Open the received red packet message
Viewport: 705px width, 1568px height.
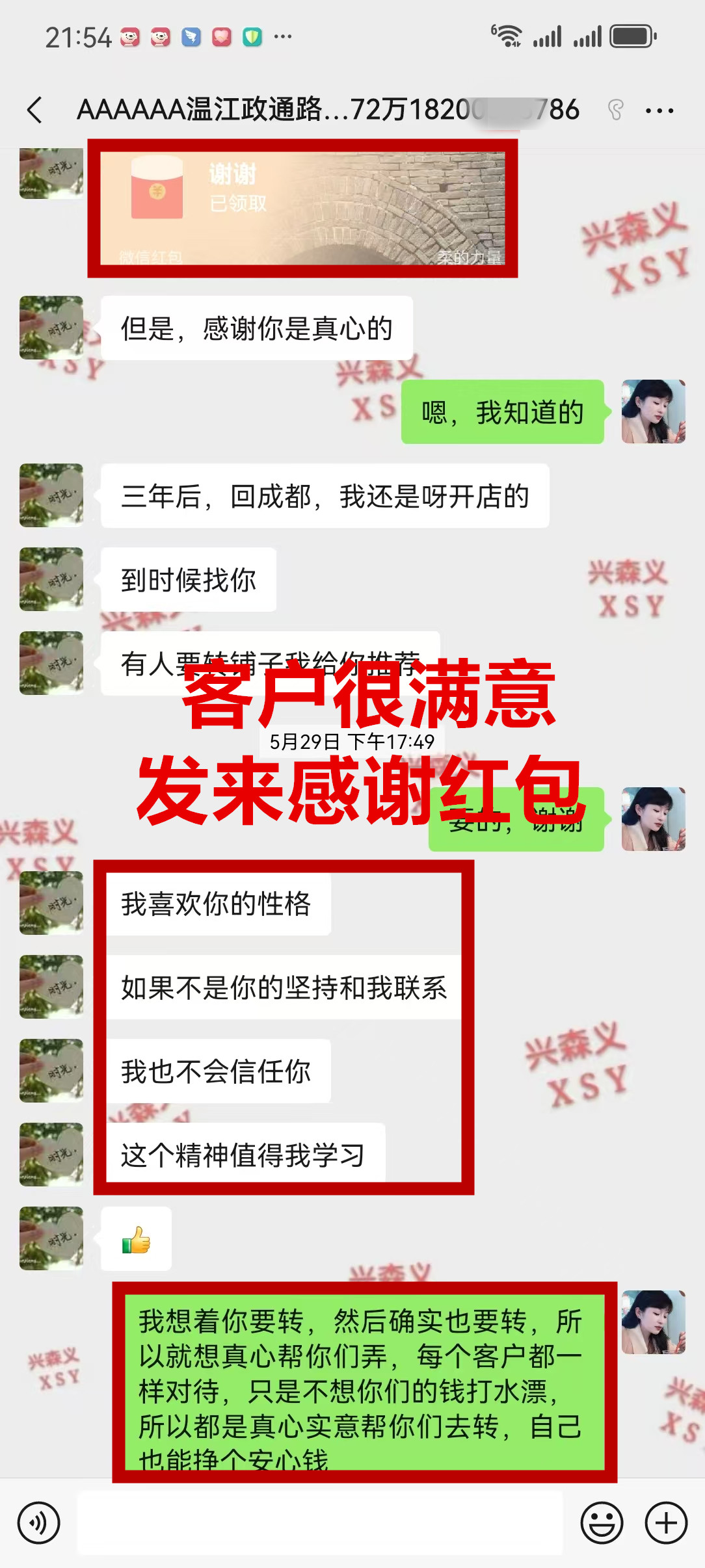tap(302, 208)
